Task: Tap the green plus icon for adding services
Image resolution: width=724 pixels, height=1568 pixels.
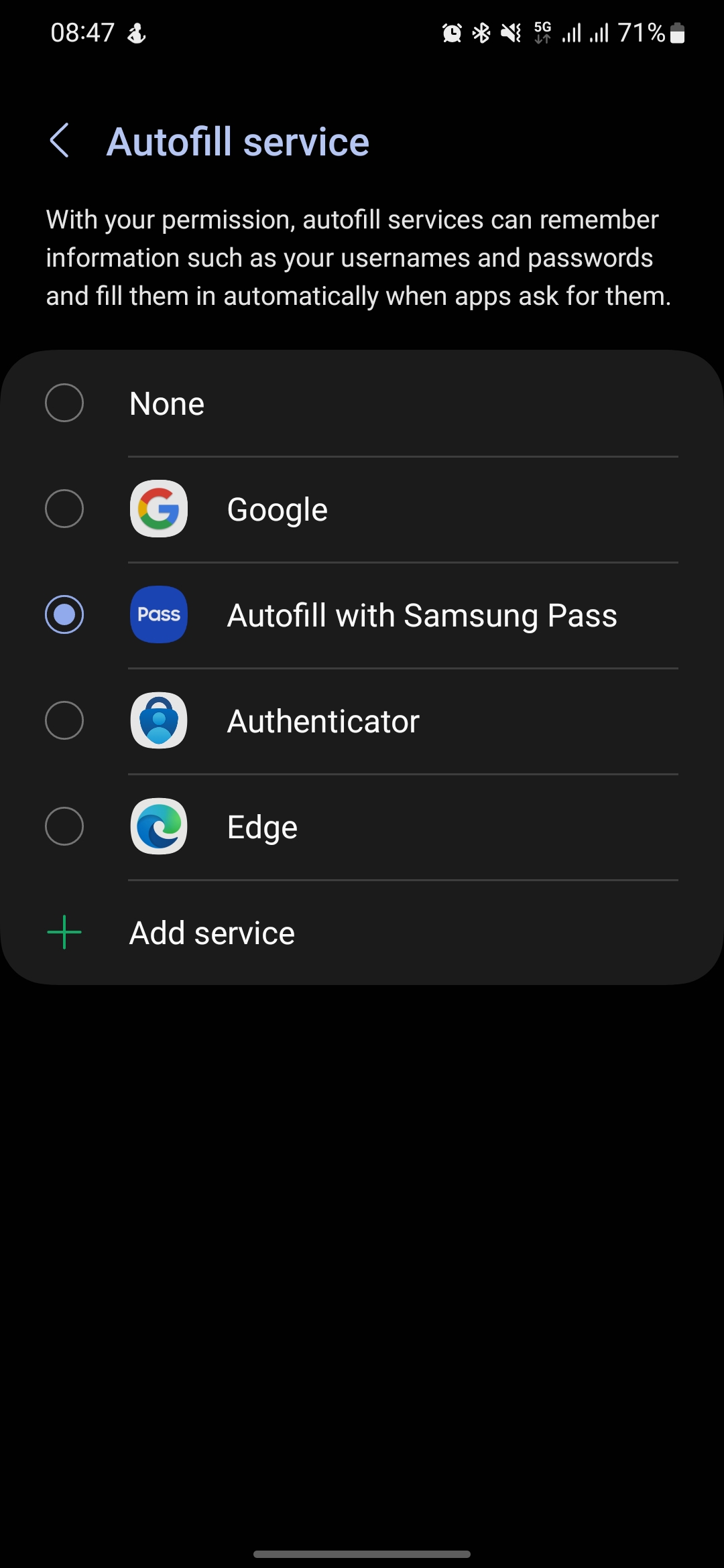Action: tap(64, 931)
